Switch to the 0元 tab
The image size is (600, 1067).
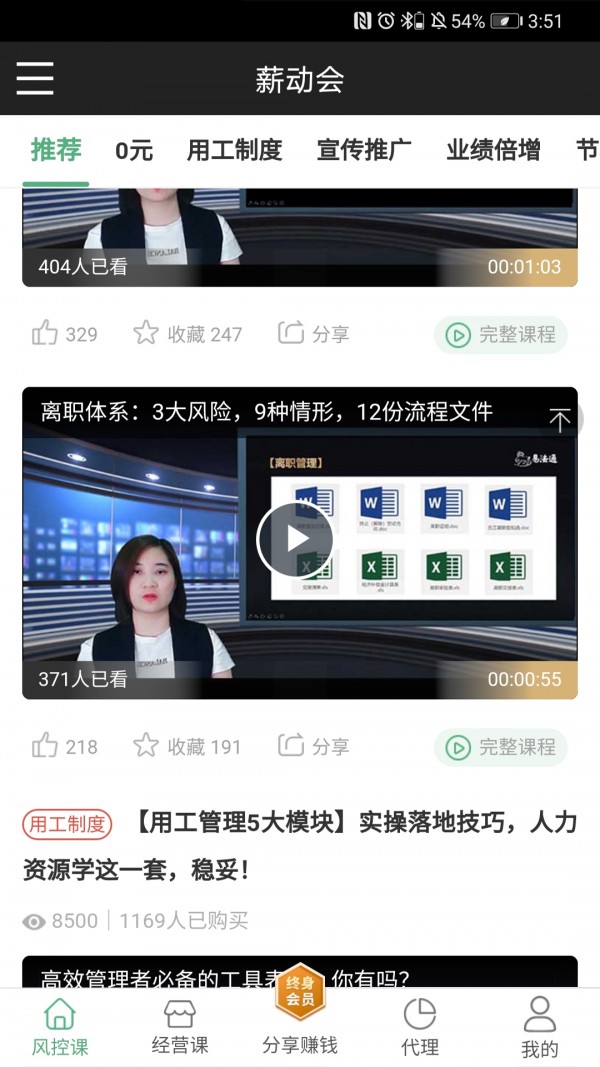tap(134, 151)
